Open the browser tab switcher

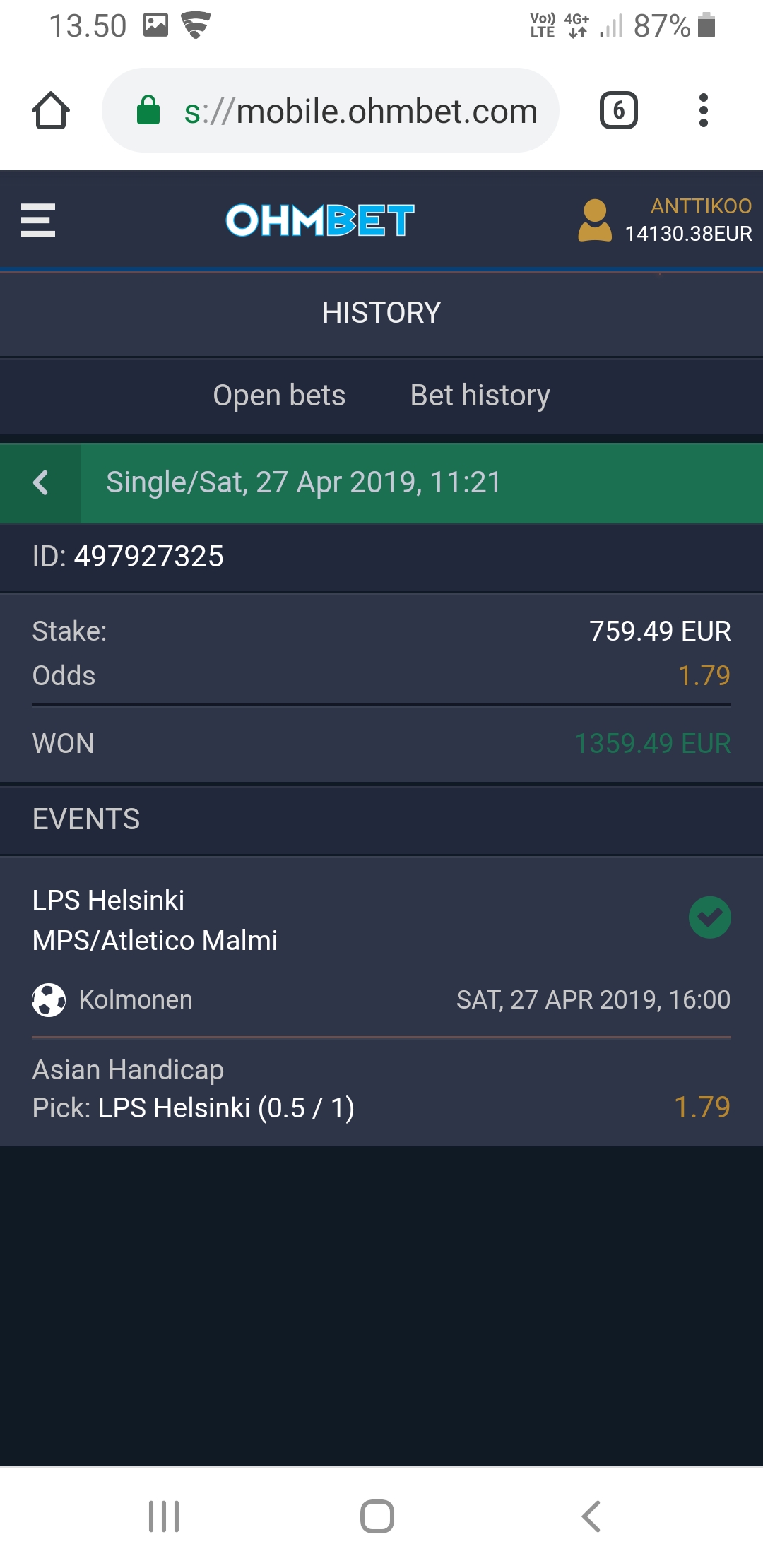(618, 111)
